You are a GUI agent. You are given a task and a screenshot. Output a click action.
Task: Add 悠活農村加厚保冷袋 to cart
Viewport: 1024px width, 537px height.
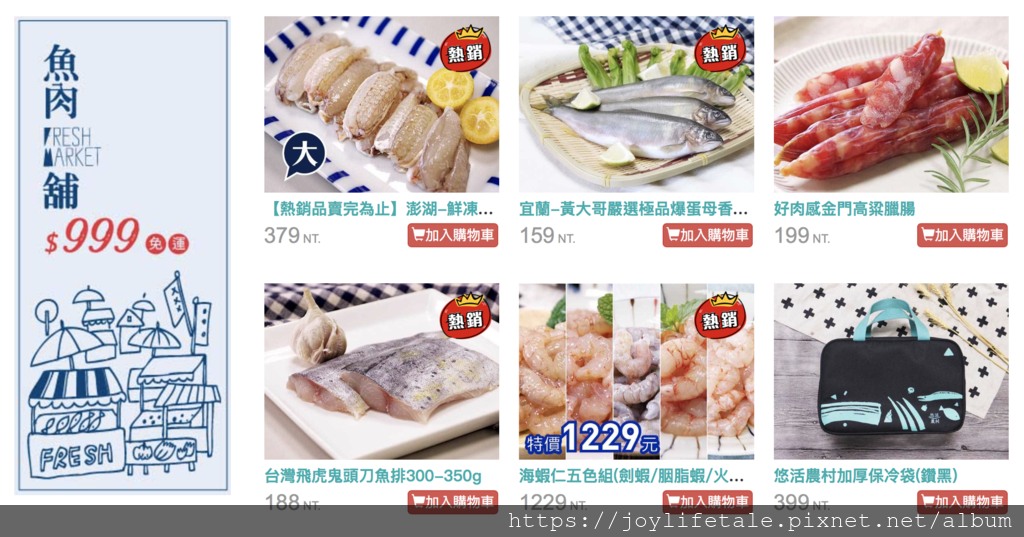click(962, 499)
